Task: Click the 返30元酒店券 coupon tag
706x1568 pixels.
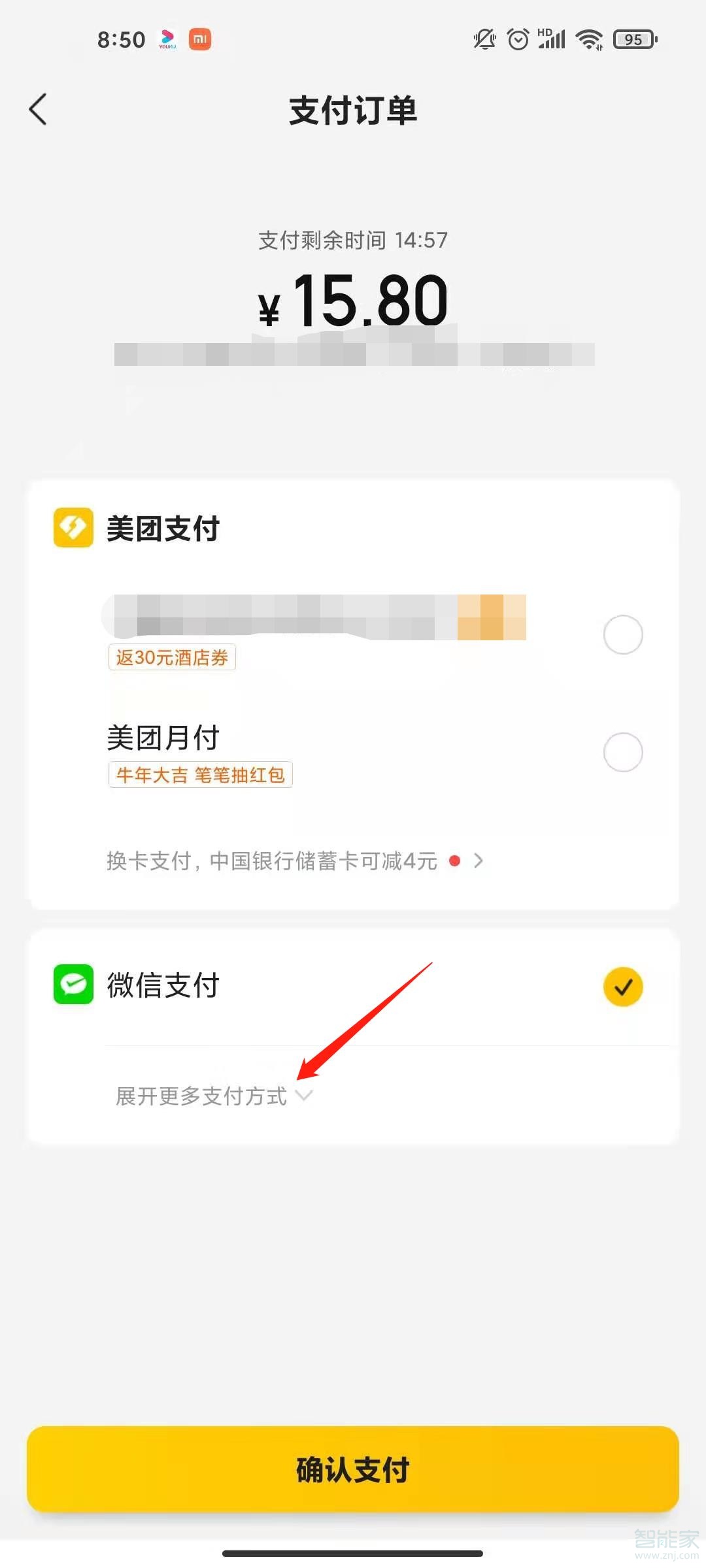Action: point(171,658)
